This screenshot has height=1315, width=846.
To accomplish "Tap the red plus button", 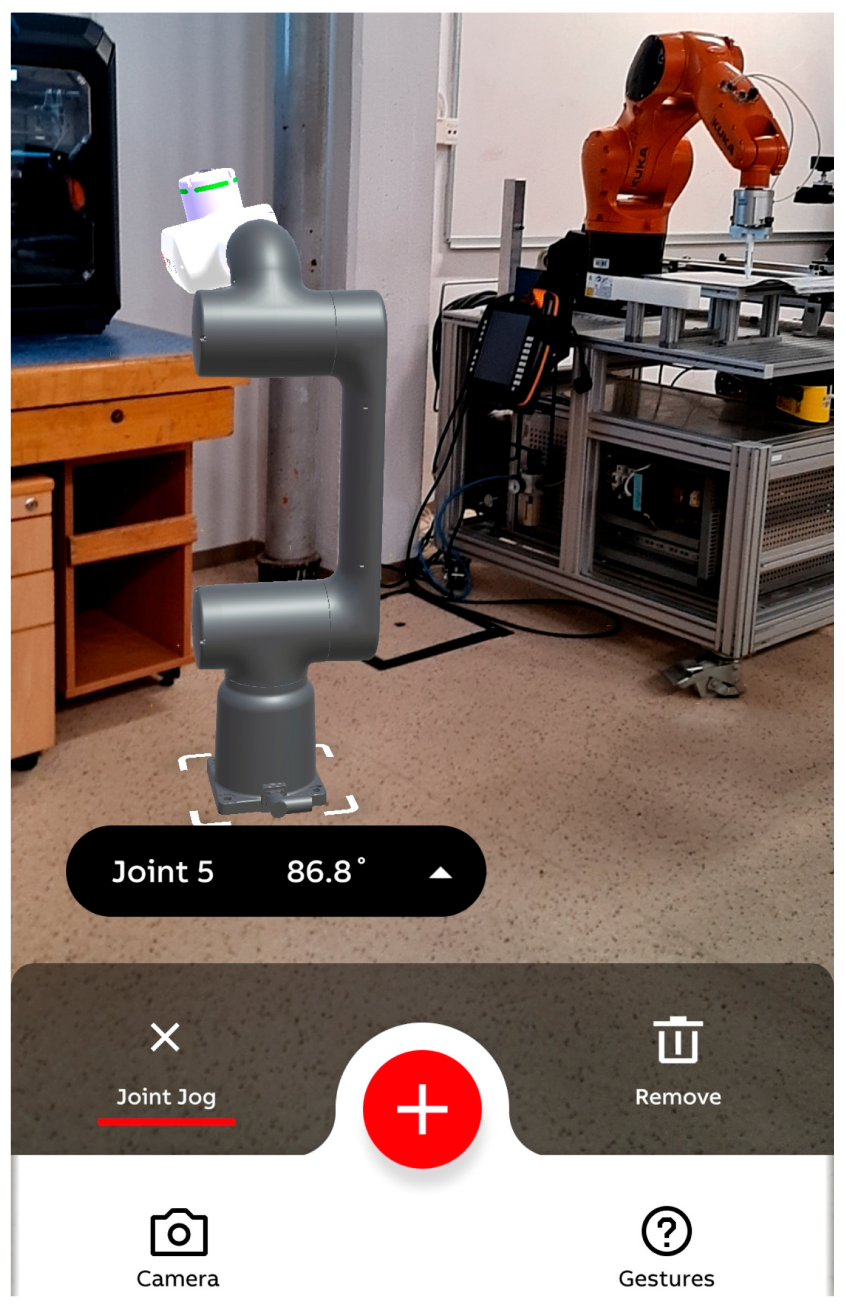I will [422, 1110].
